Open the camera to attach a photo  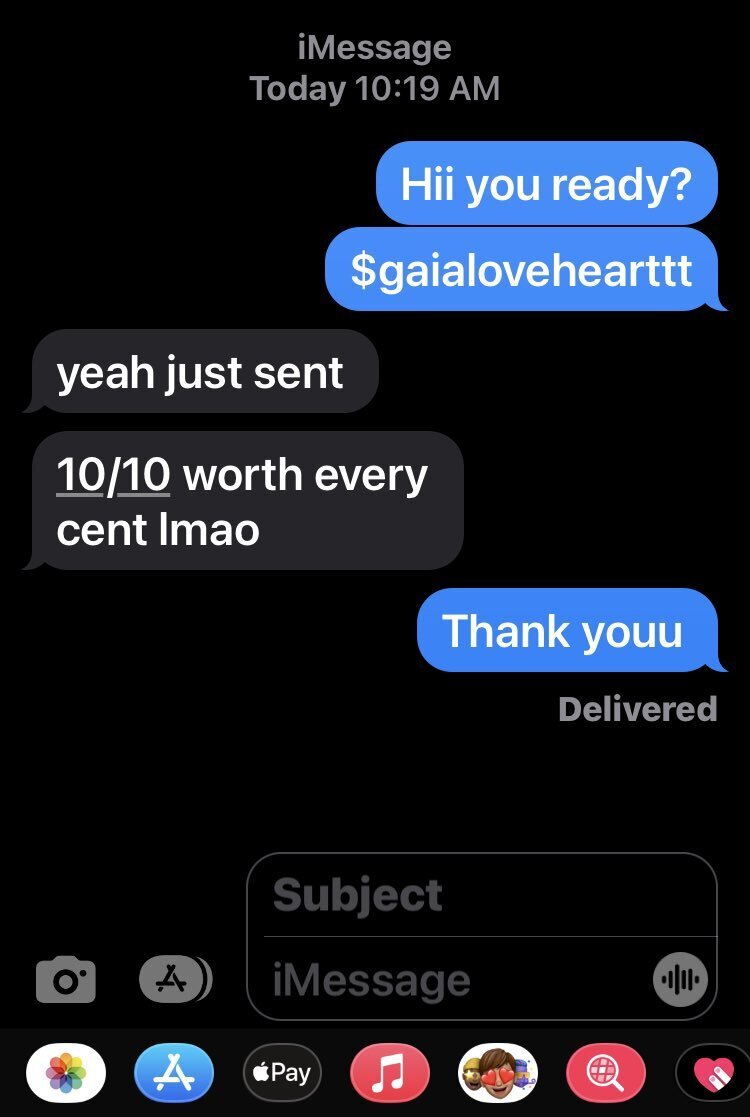[66, 981]
